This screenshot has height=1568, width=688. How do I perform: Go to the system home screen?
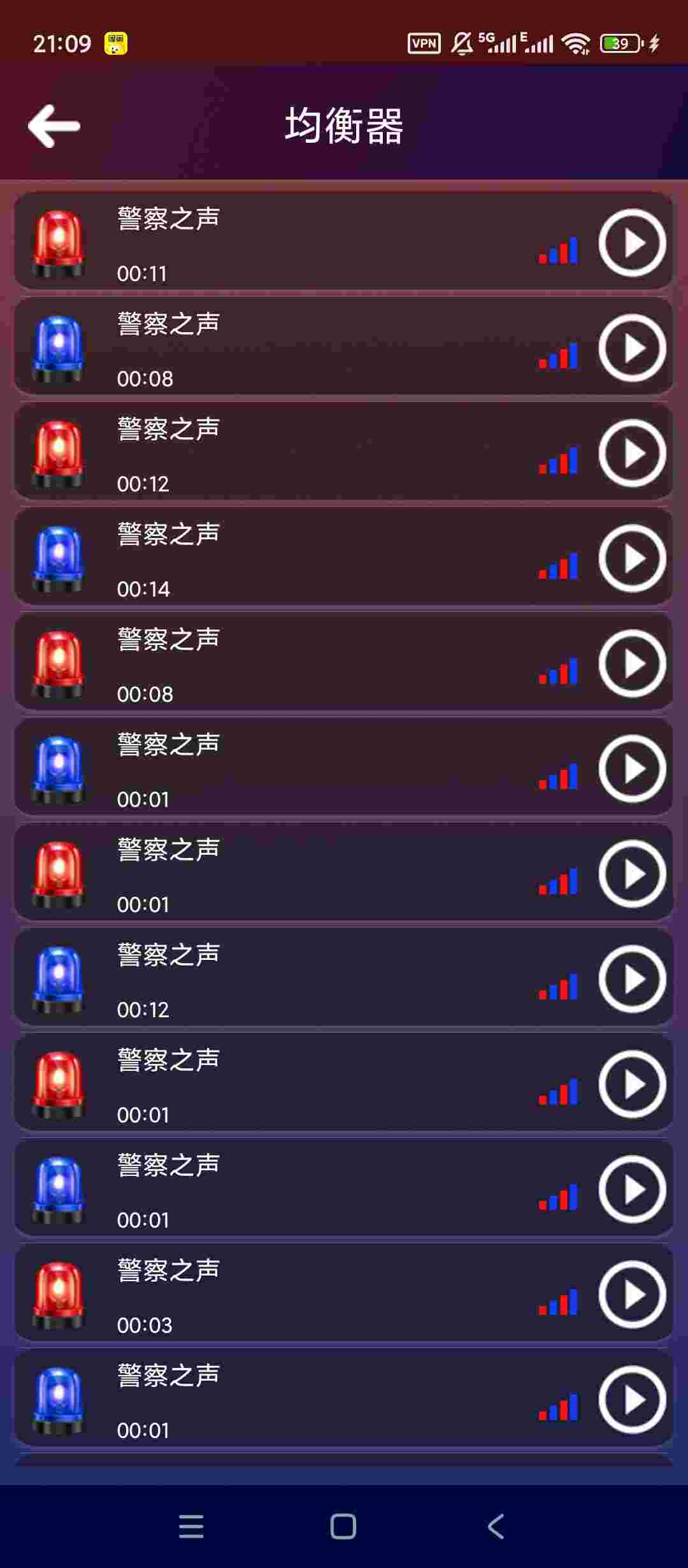point(343,1527)
